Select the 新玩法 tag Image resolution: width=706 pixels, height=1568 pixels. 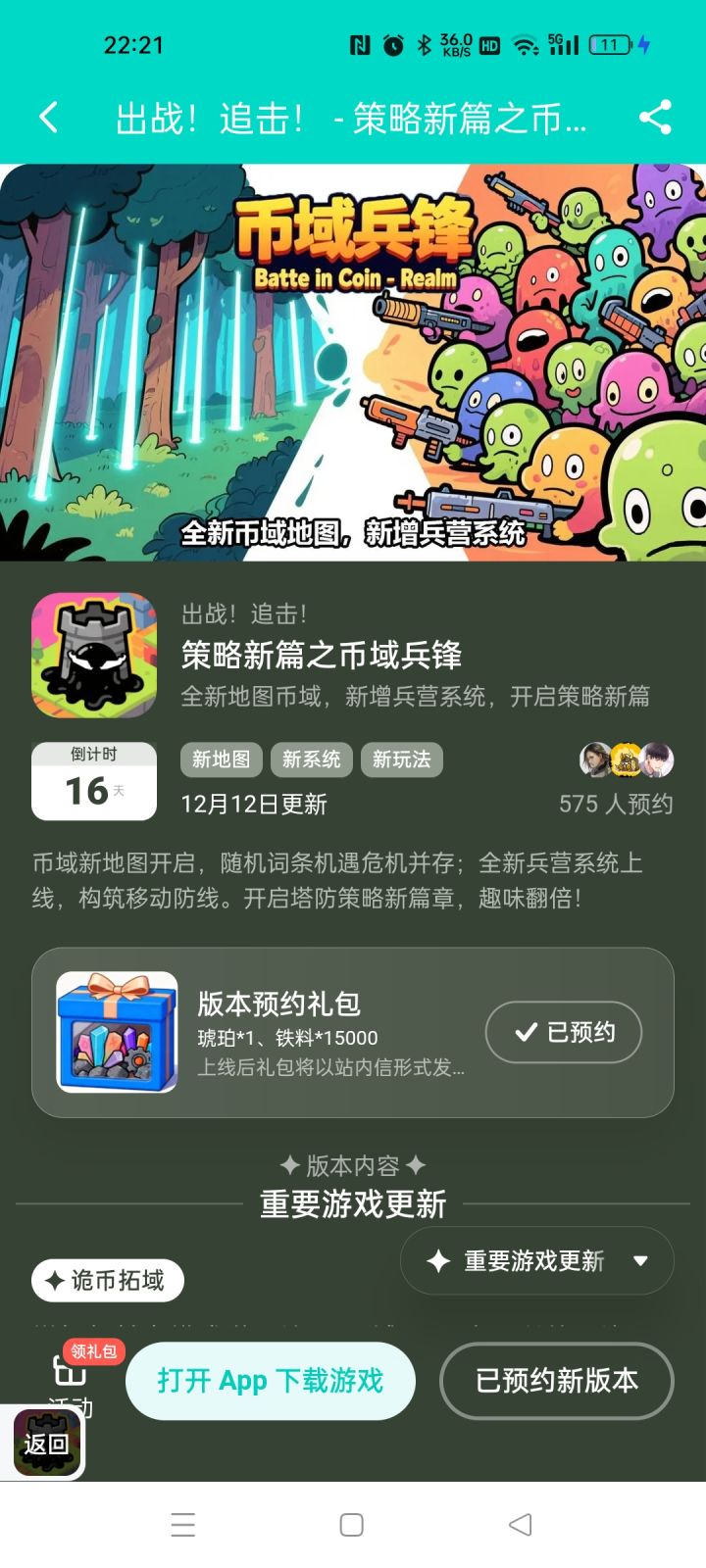click(x=402, y=759)
